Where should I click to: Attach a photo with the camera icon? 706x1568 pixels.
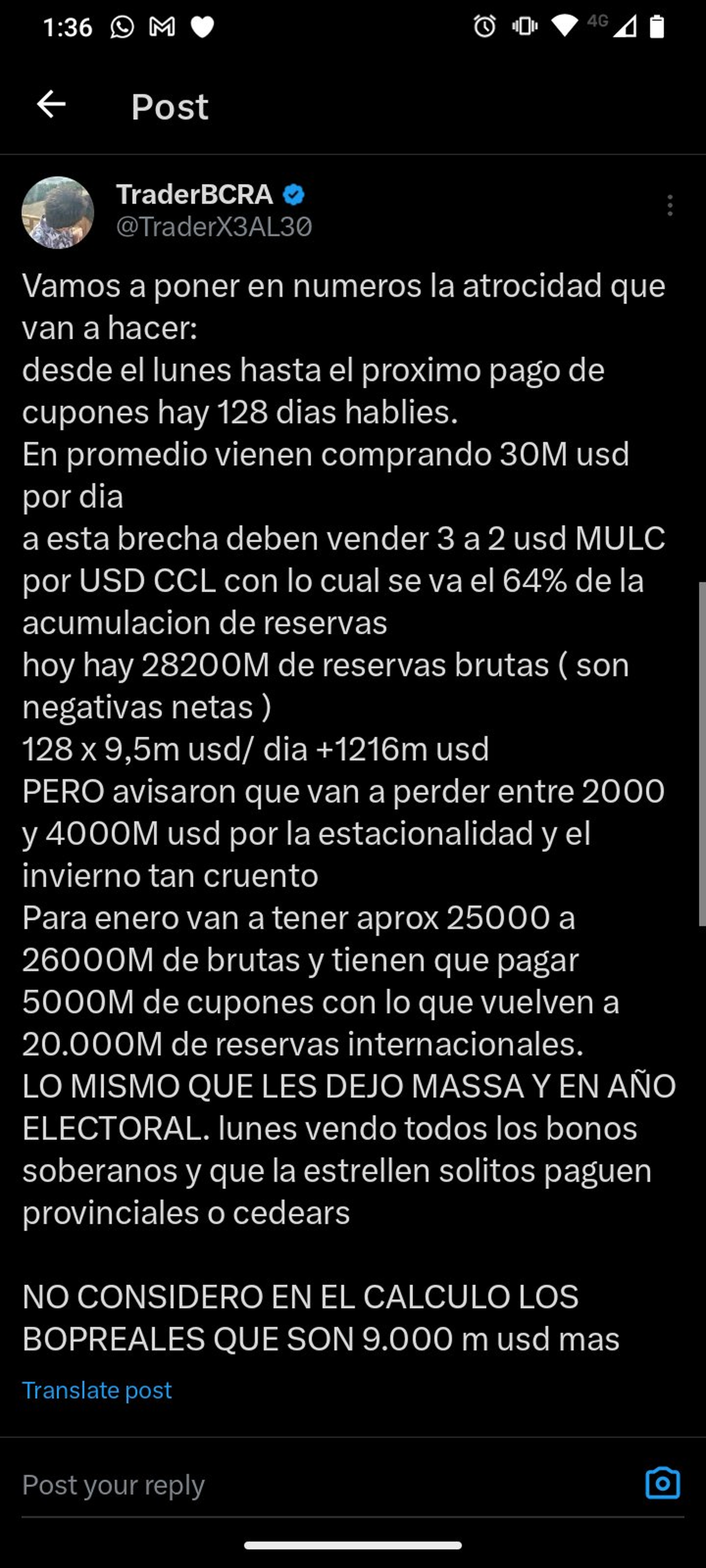[x=662, y=1483]
